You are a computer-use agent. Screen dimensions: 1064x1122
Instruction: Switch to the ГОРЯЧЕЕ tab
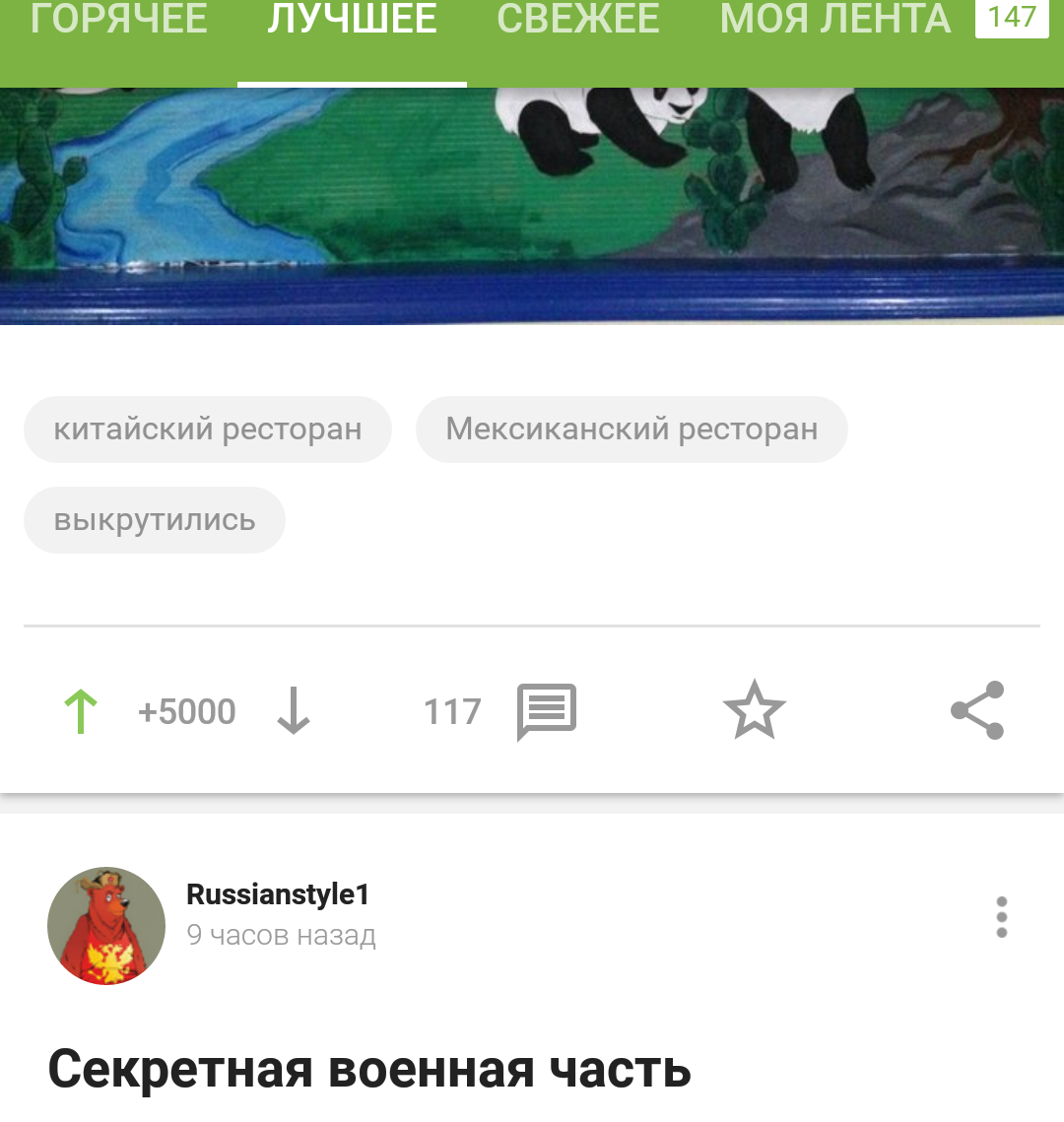coord(118,20)
